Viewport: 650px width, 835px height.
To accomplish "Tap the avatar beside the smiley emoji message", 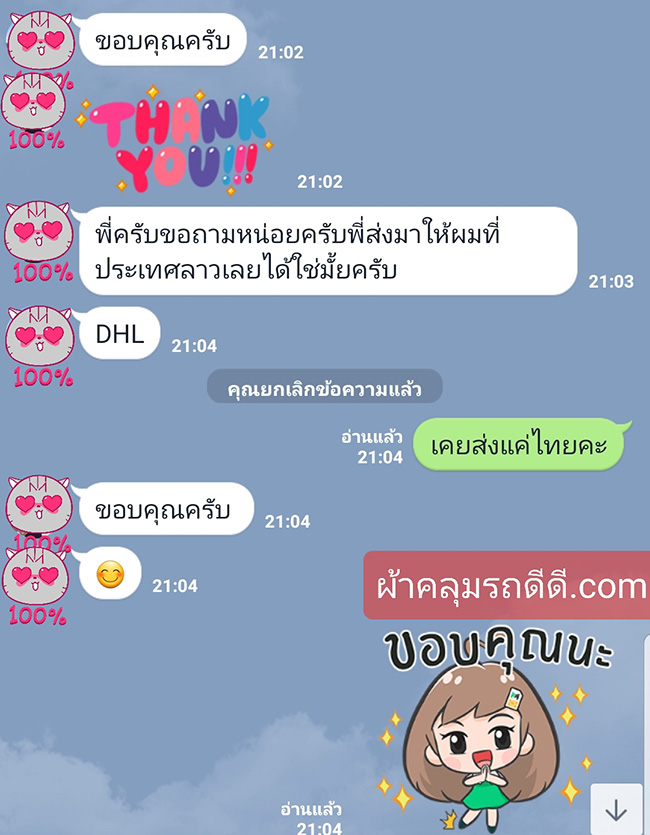I will tap(40, 578).
